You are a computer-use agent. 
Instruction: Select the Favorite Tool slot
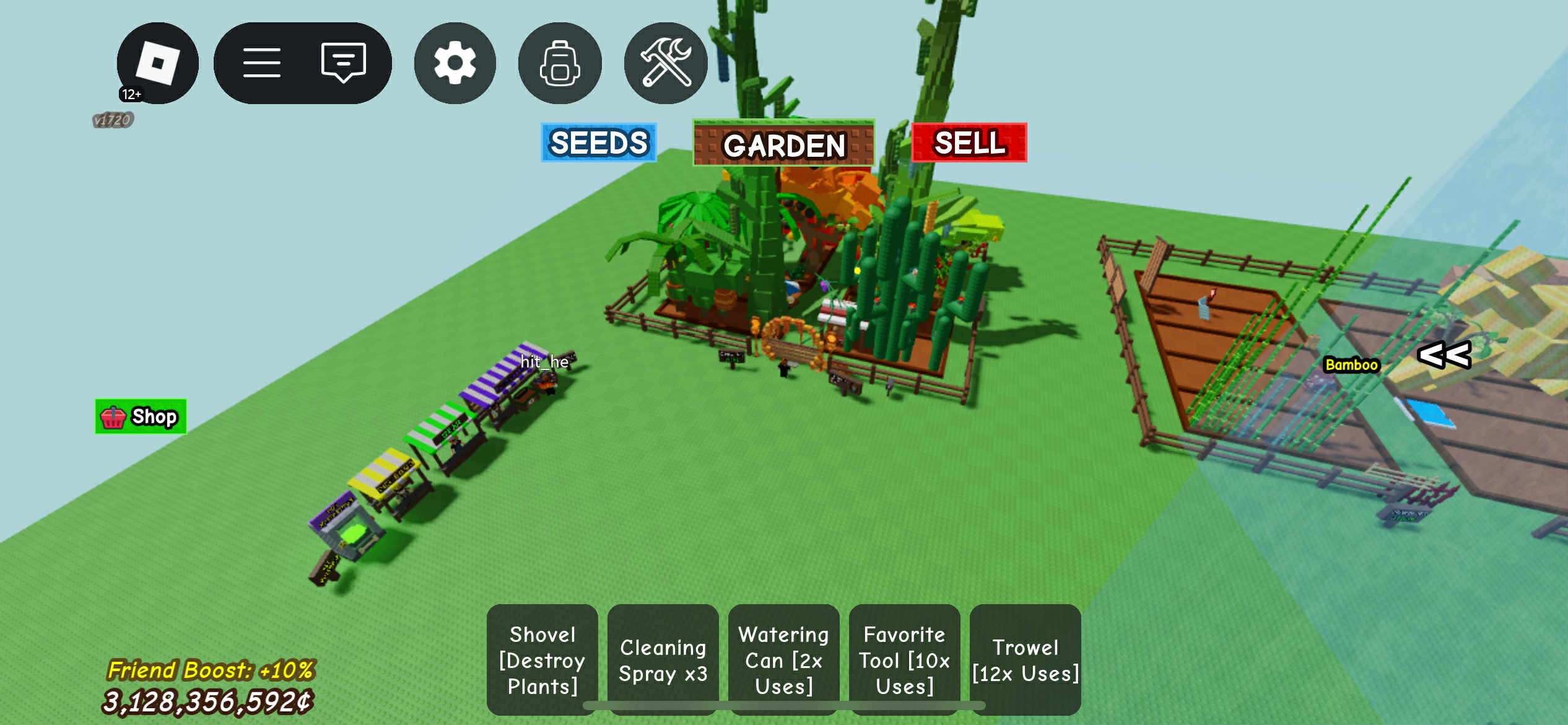point(904,659)
